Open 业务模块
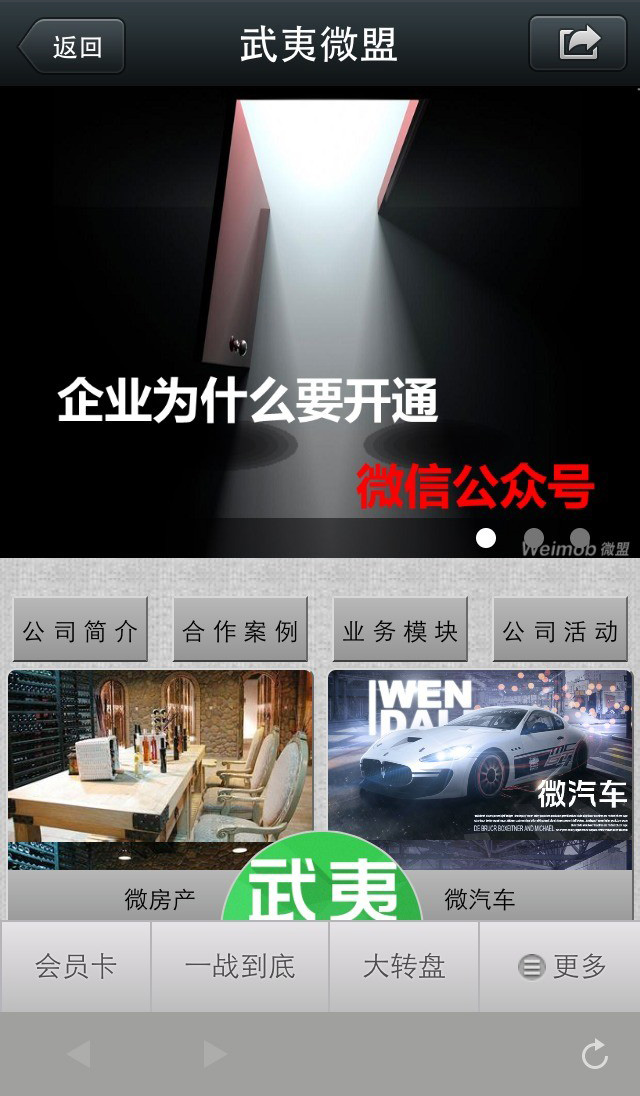640x1096 pixels. (x=400, y=631)
